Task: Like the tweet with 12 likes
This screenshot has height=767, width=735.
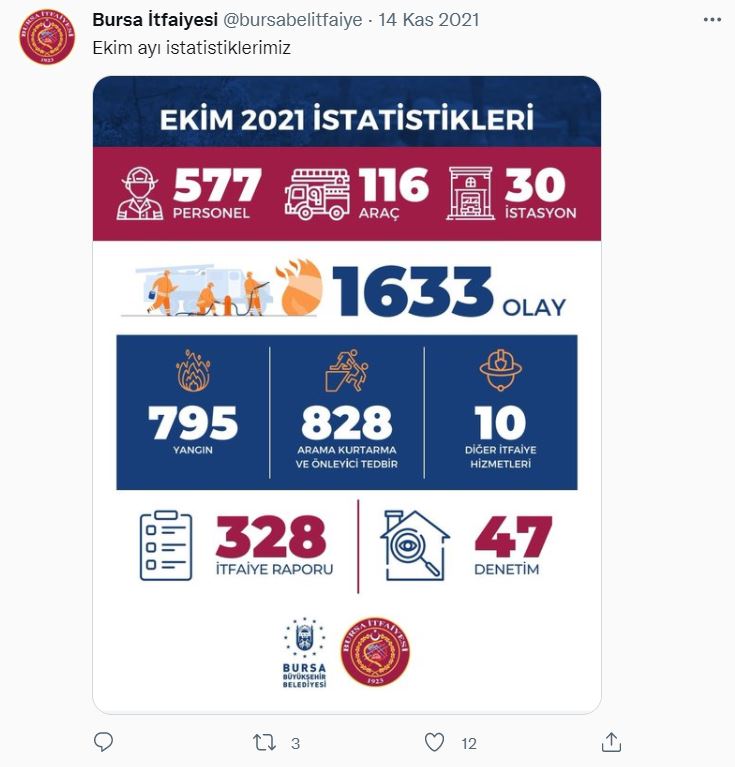Action: pyautogui.click(x=434, y=743)
